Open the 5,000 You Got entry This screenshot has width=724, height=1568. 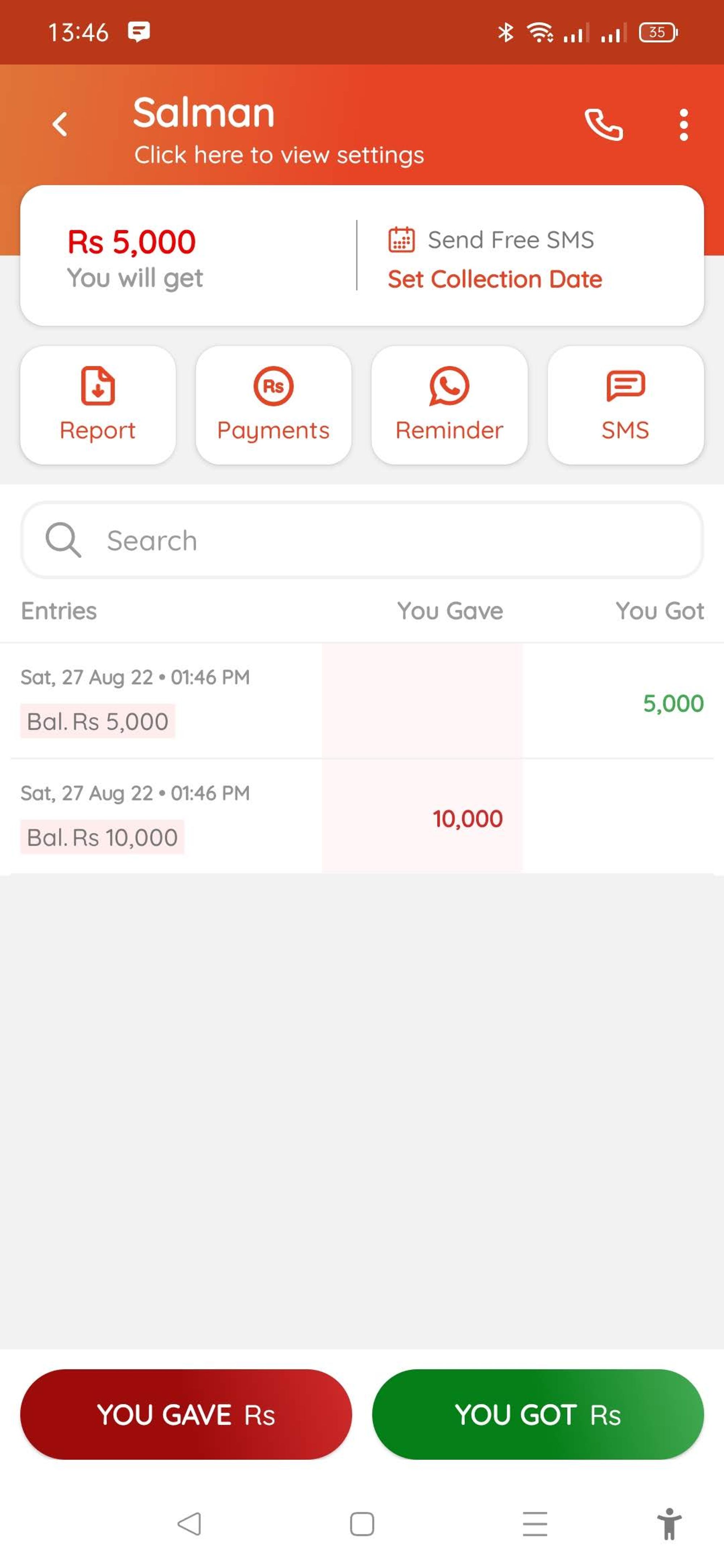tap(362, 701)
